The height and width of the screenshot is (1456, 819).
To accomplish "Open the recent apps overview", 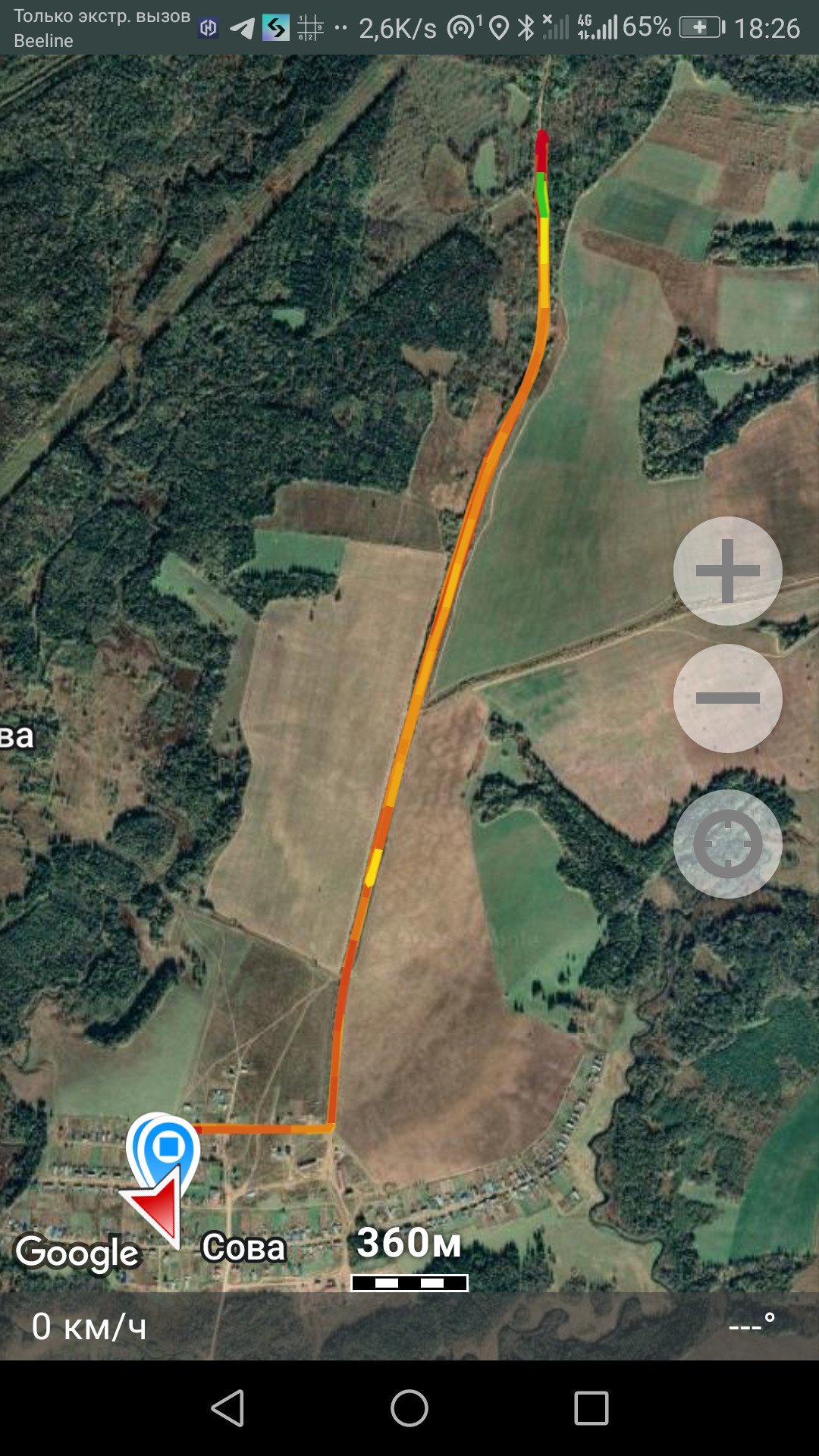I will tap(591, 1408).
